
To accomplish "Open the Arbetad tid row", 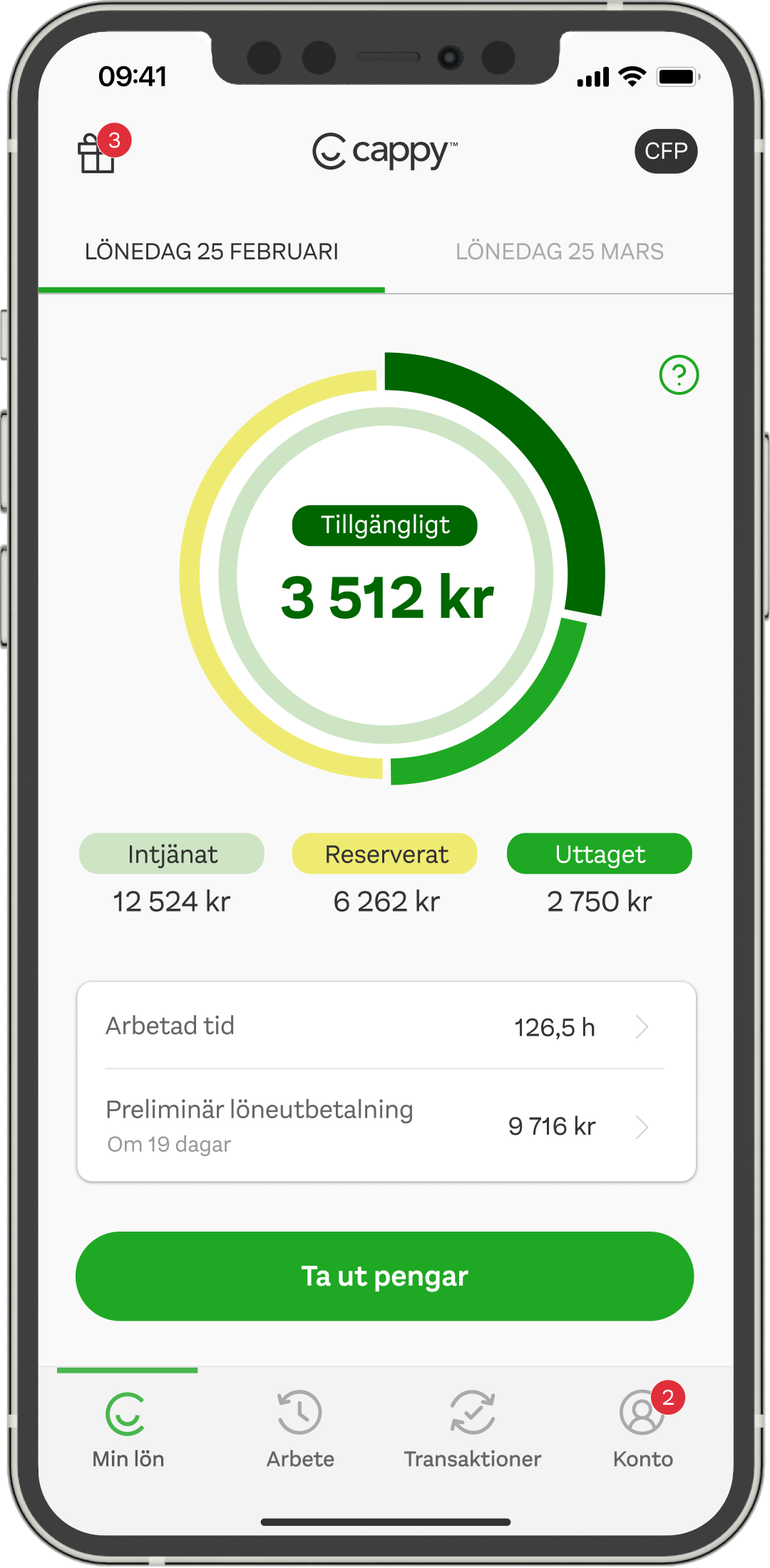I will pos(386,1026).
